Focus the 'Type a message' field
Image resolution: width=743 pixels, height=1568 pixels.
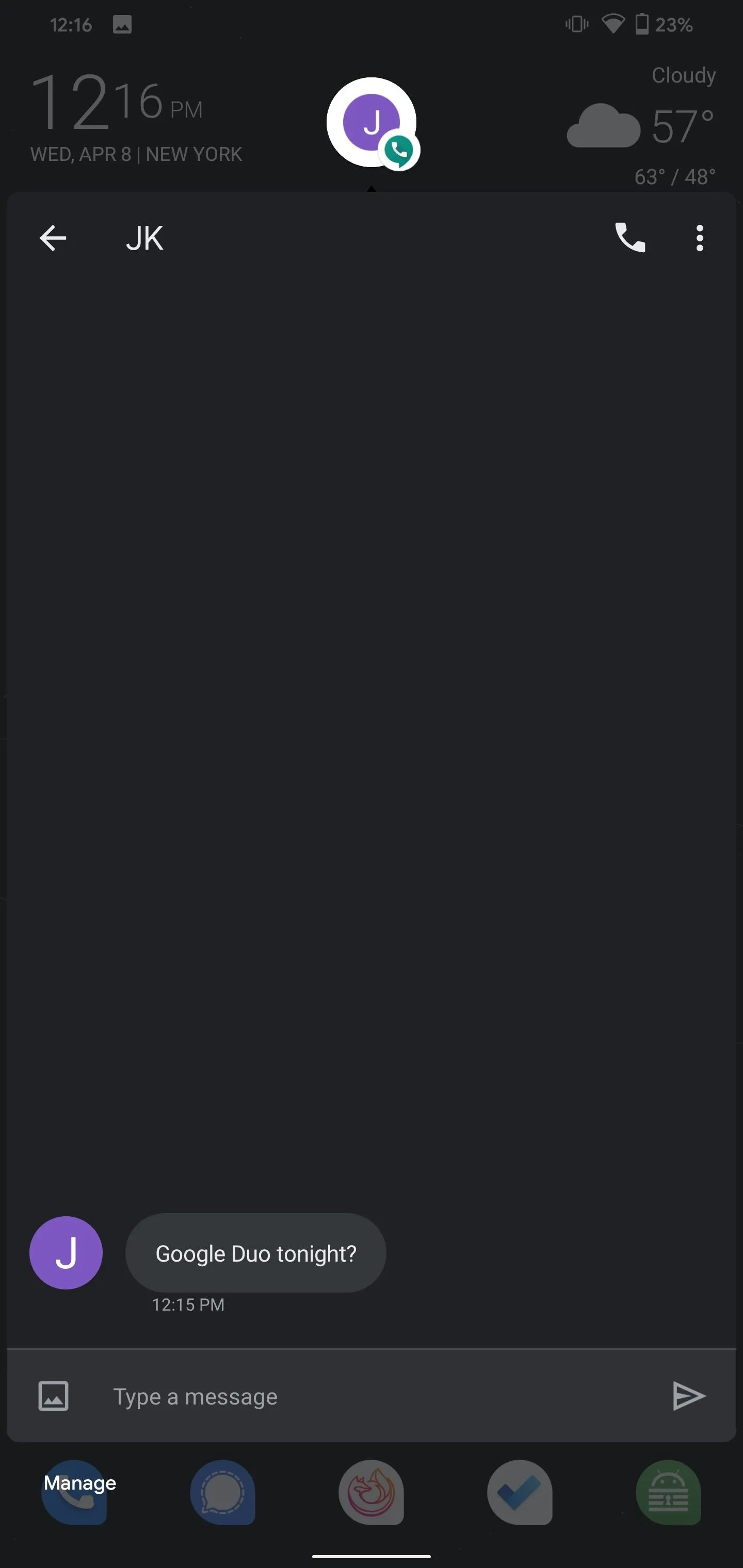click(x=378, y=1396)
